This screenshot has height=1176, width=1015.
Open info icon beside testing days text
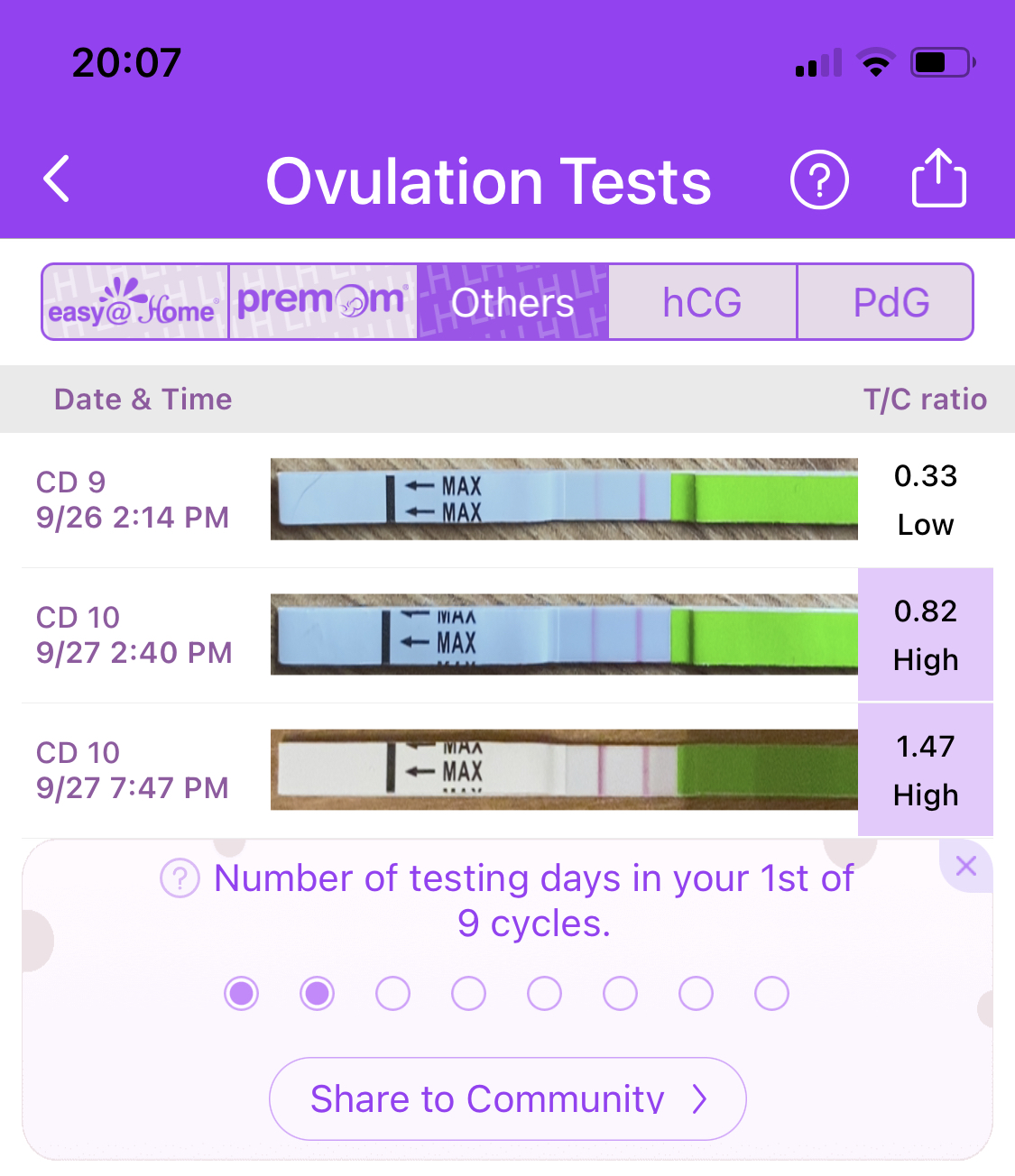180,878
